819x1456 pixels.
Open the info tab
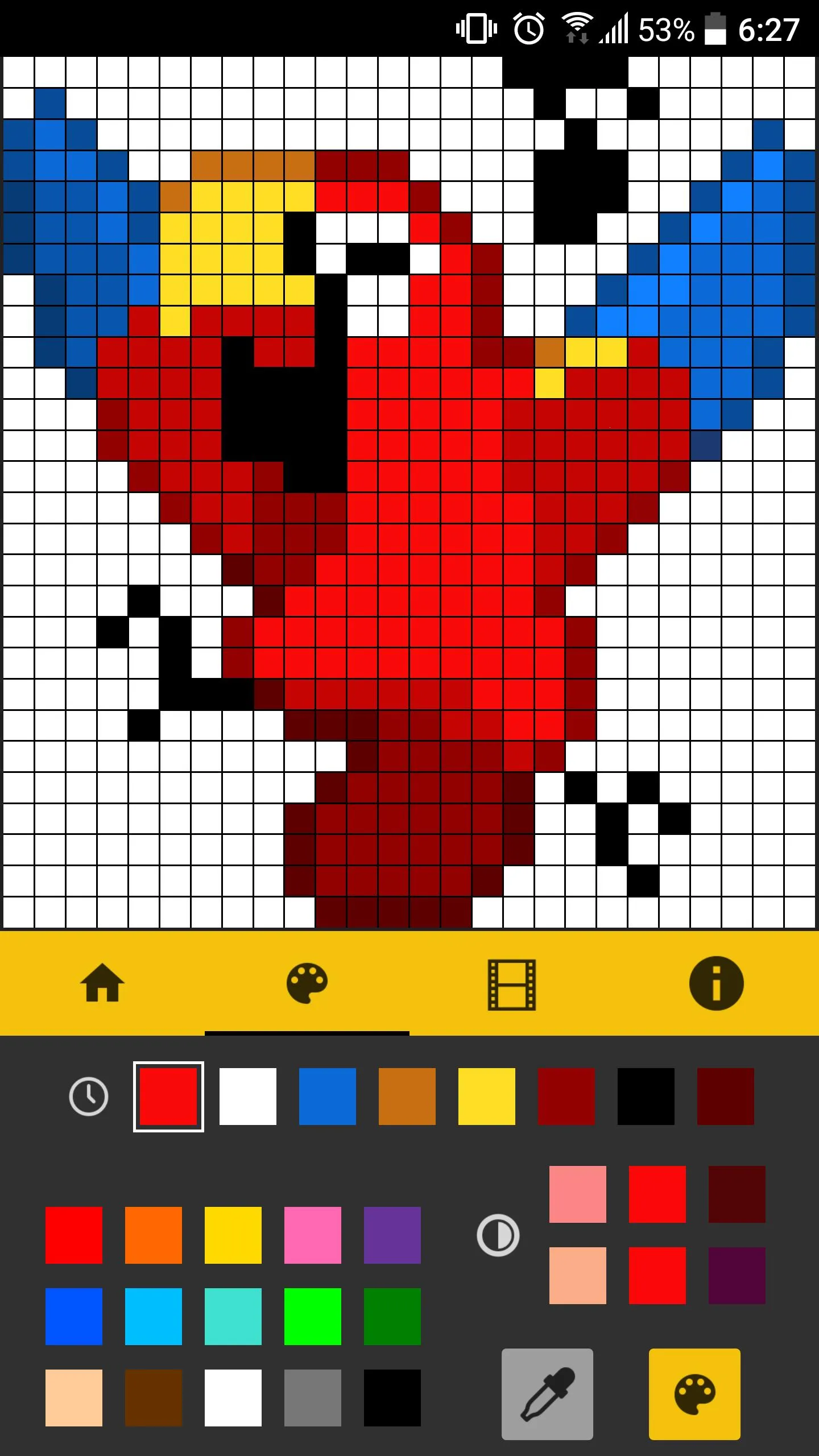click(x=716, y=983)
